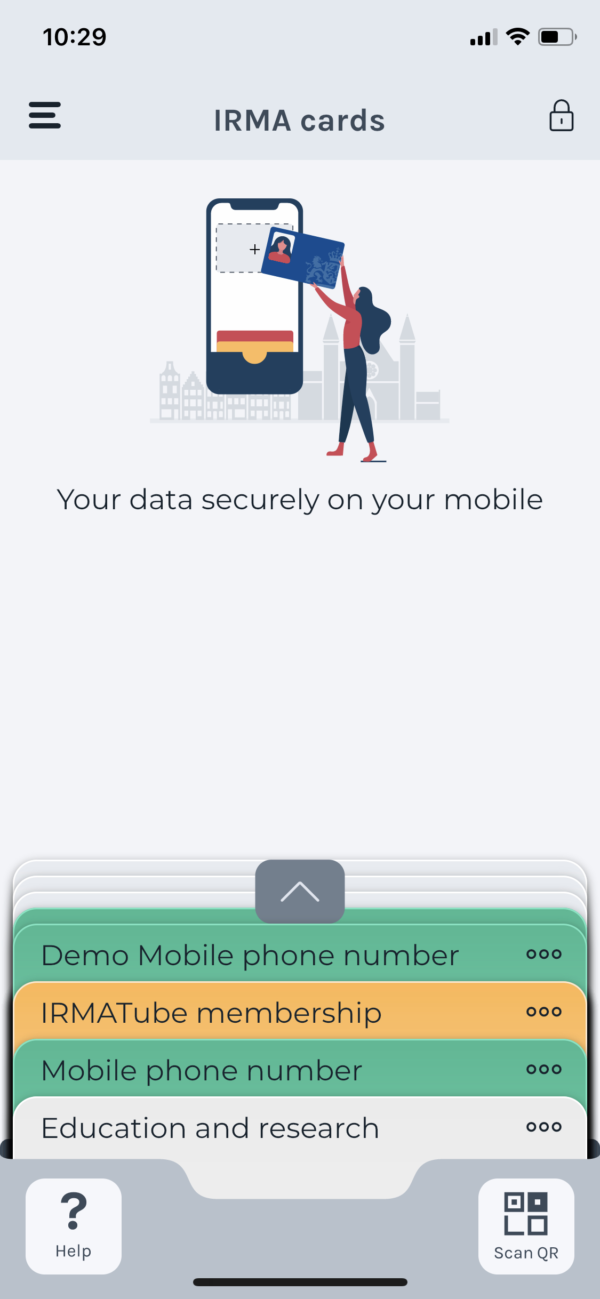
Task: Show more options for IRMATube membership
Action: click(544, 1012)
